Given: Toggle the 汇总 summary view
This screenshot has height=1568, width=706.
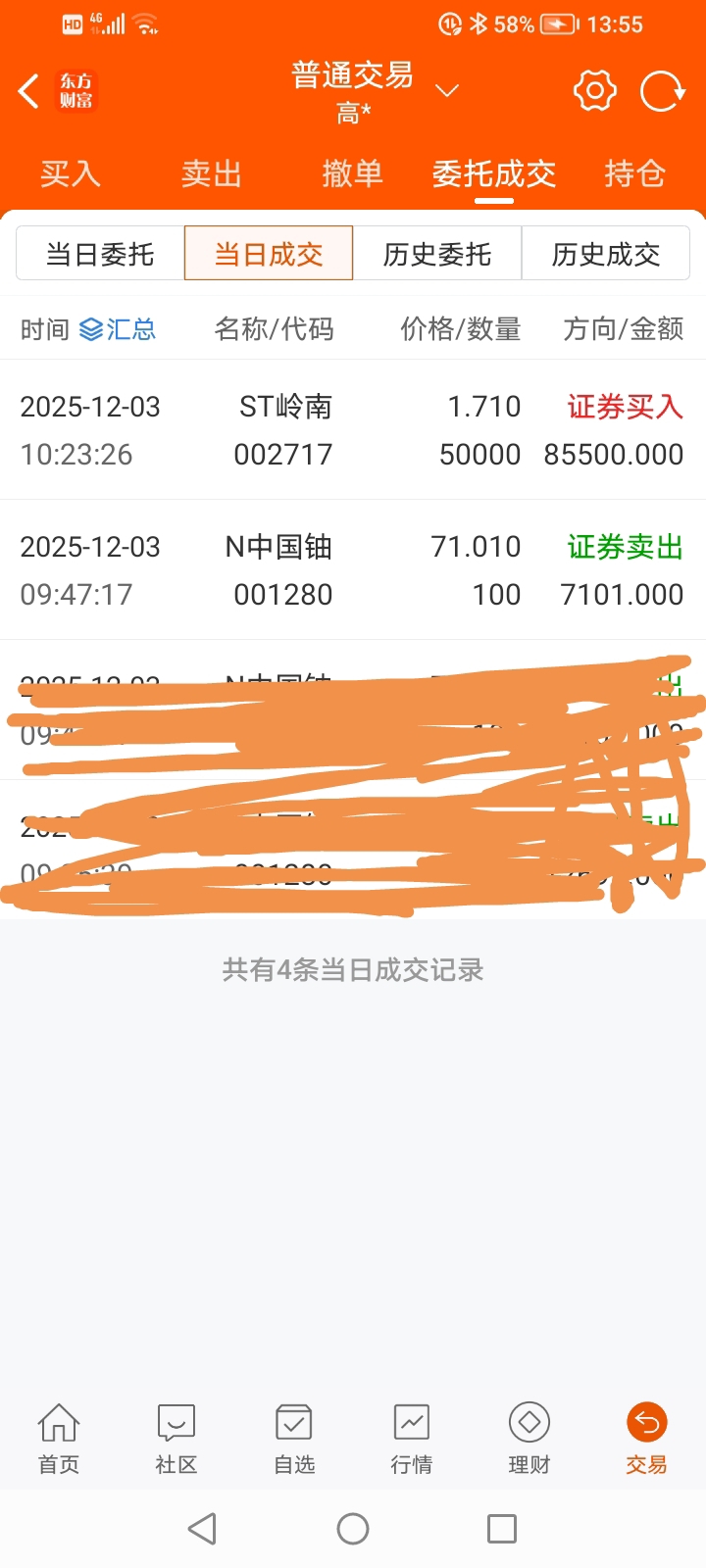Looking at the screenshot, I should pos(118,329).
